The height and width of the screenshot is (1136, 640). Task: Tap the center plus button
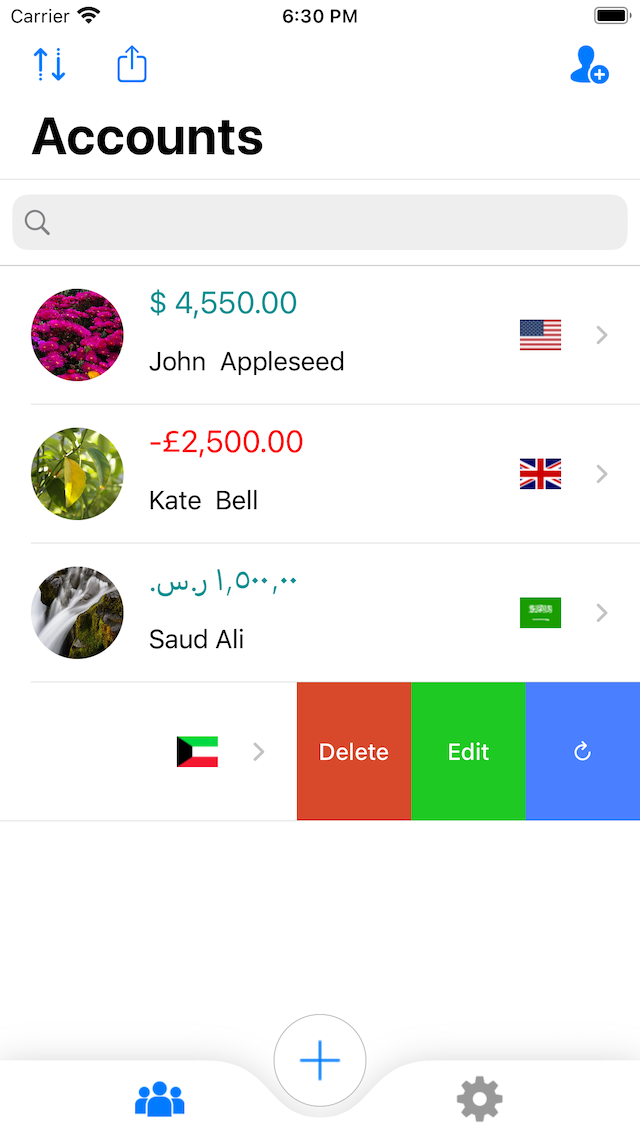pos(320,1060)
